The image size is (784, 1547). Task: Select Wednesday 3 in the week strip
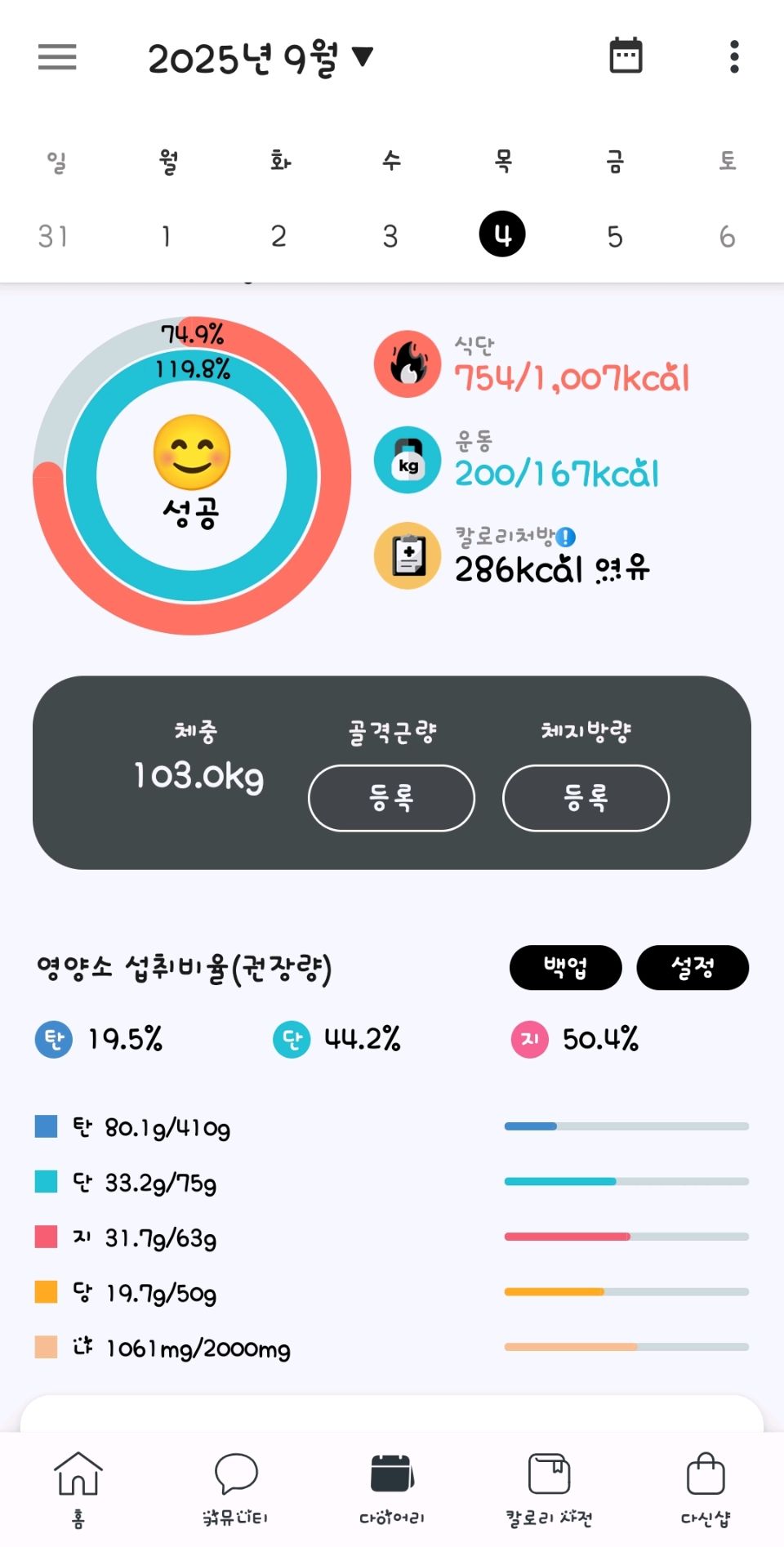click(x=390, y=236)
